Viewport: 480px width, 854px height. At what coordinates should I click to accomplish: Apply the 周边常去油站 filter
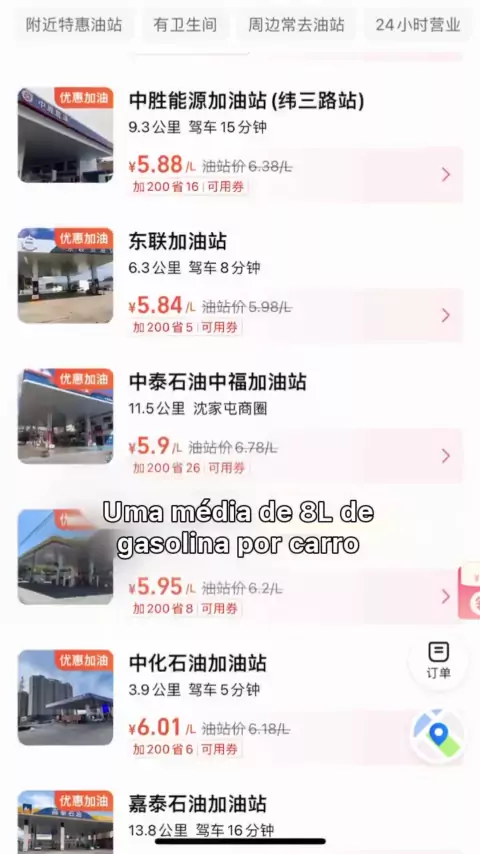click(x=296, y=25)
